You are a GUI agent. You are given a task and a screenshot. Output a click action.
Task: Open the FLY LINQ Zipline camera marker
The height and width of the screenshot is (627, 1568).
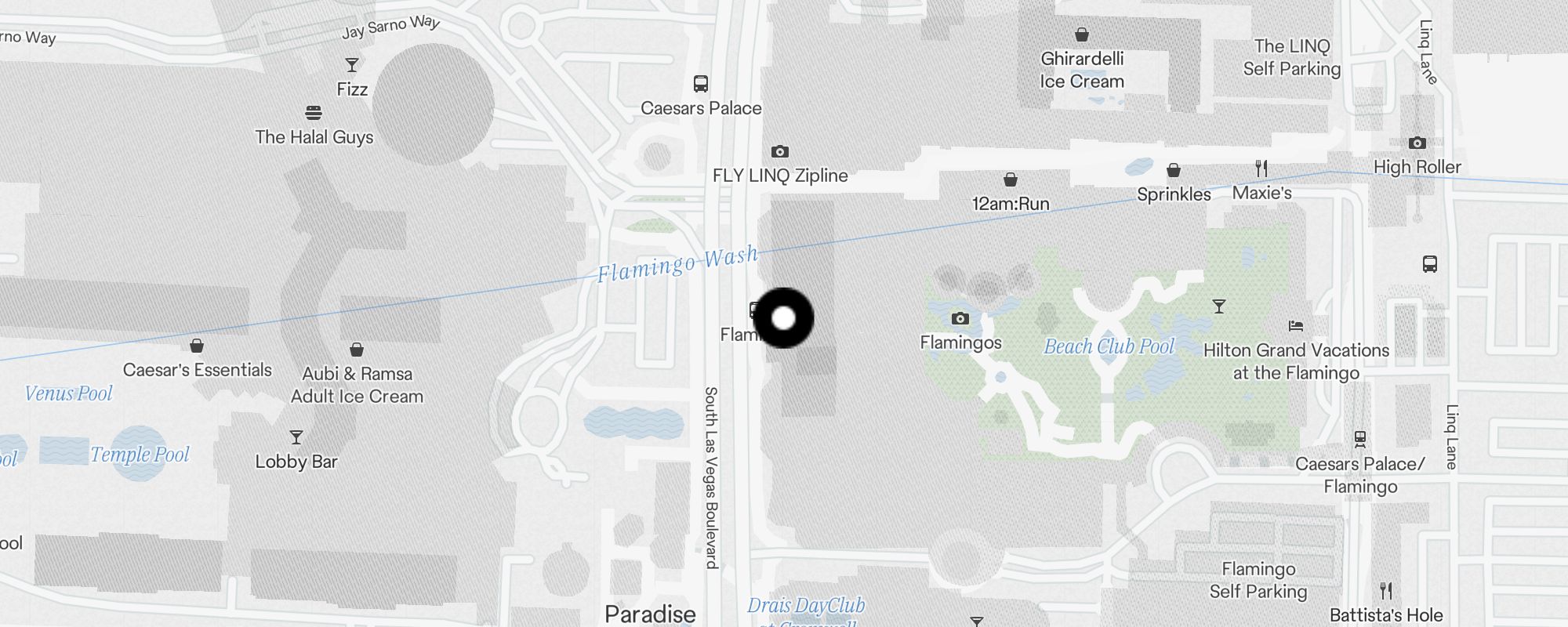pos(779,151)
